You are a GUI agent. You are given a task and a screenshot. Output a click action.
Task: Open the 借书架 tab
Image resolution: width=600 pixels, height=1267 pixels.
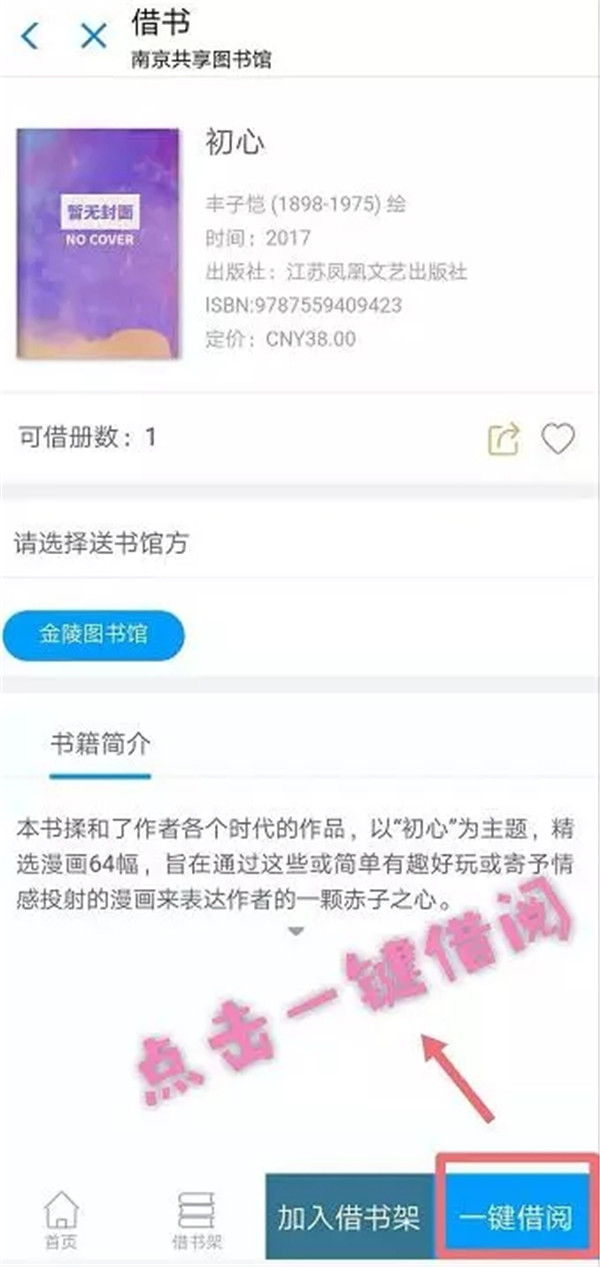click(196, 1220)
